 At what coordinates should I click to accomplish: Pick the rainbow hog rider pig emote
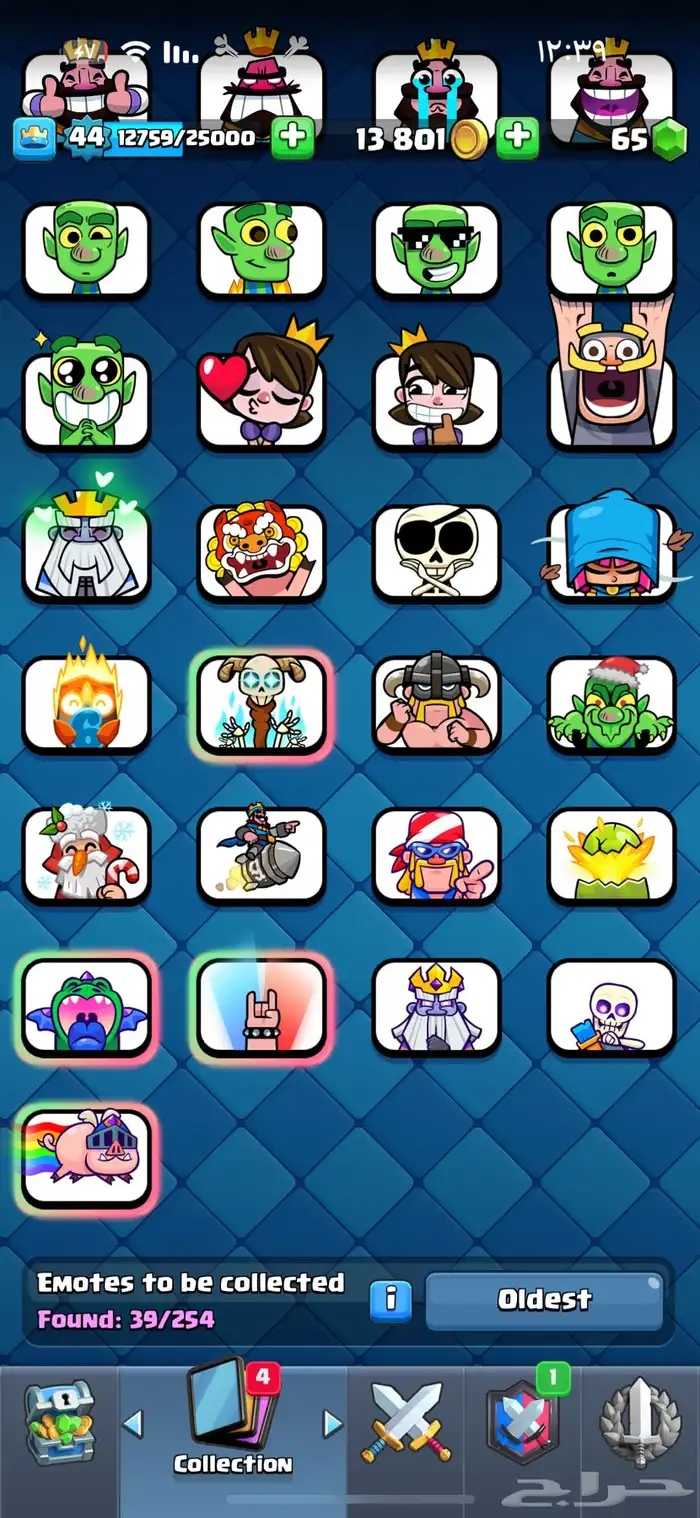(86, 1157)
